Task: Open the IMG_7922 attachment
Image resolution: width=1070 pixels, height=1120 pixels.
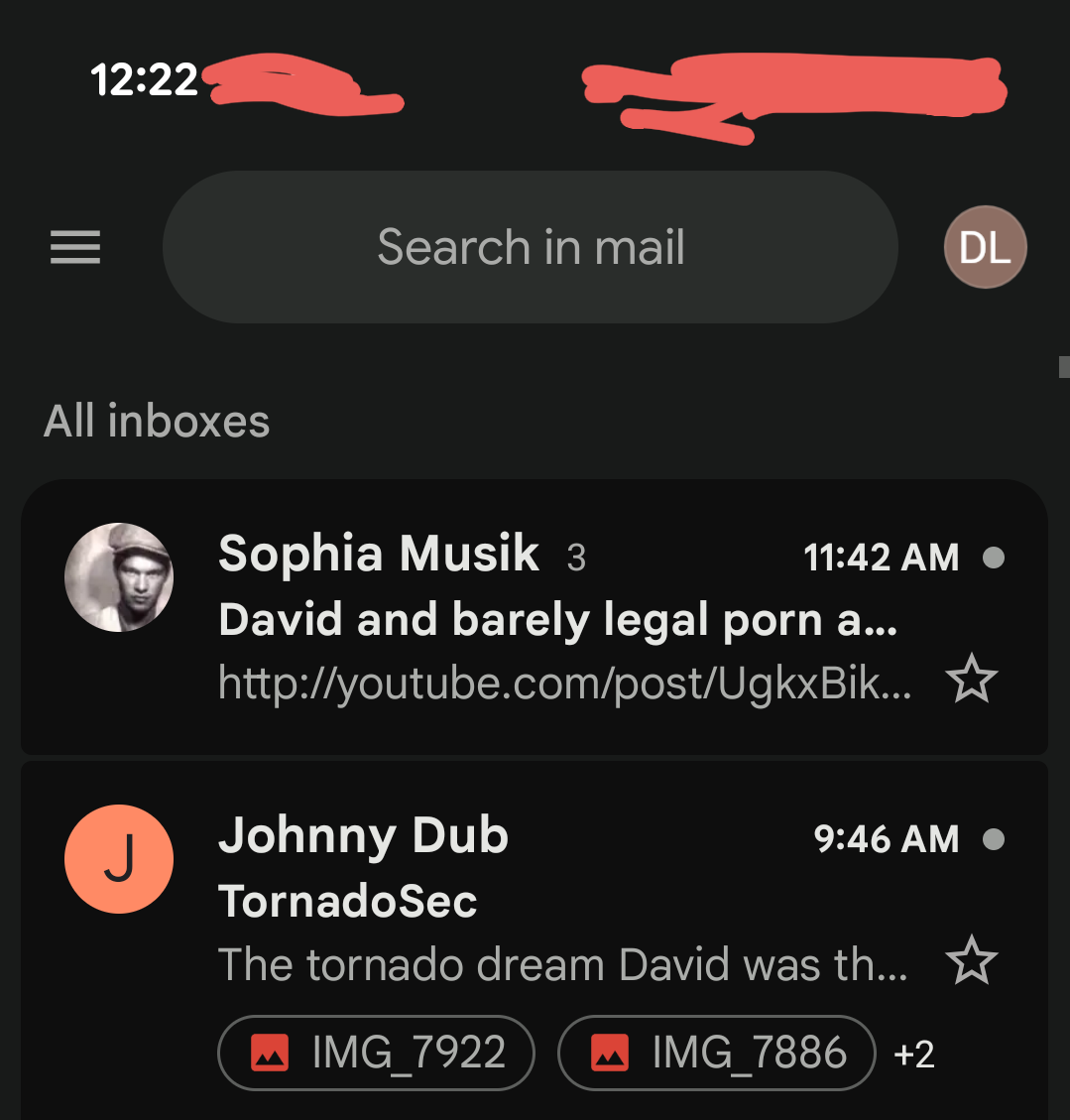Action: 377,1053
